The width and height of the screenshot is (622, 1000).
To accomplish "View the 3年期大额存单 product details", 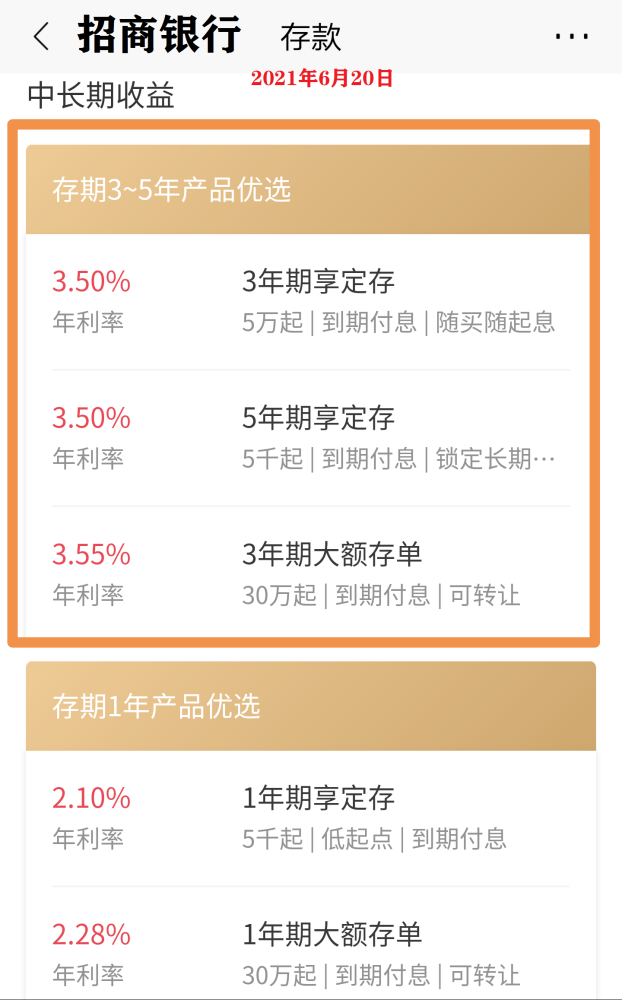I will tap(311, 574).
